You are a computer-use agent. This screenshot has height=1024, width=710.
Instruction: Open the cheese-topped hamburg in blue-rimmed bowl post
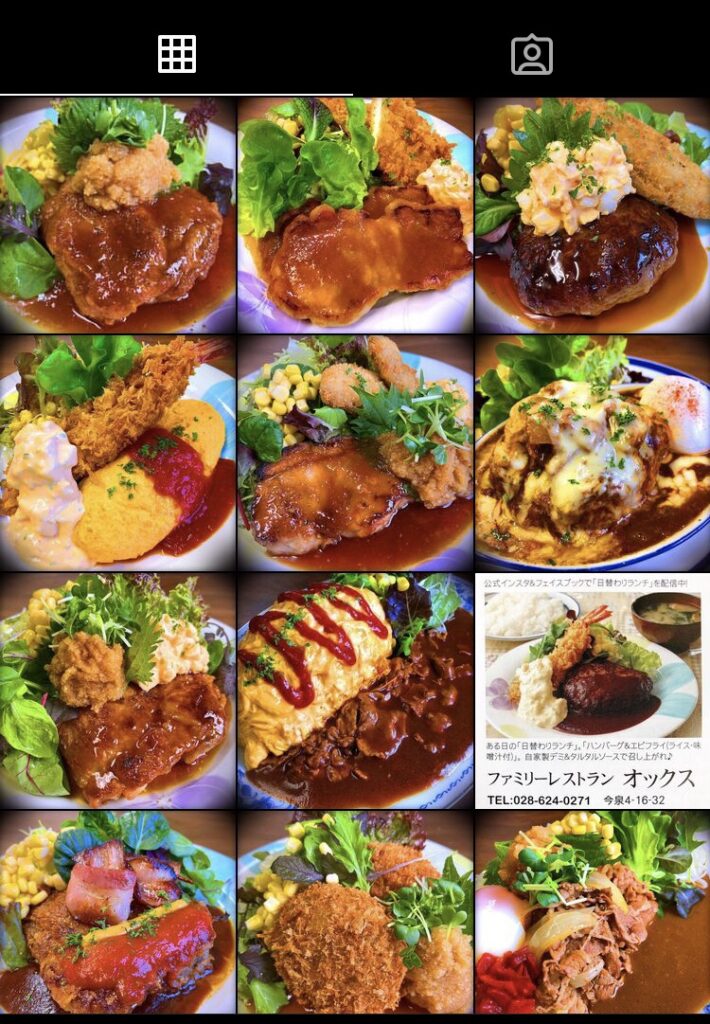tap(592, 452)
